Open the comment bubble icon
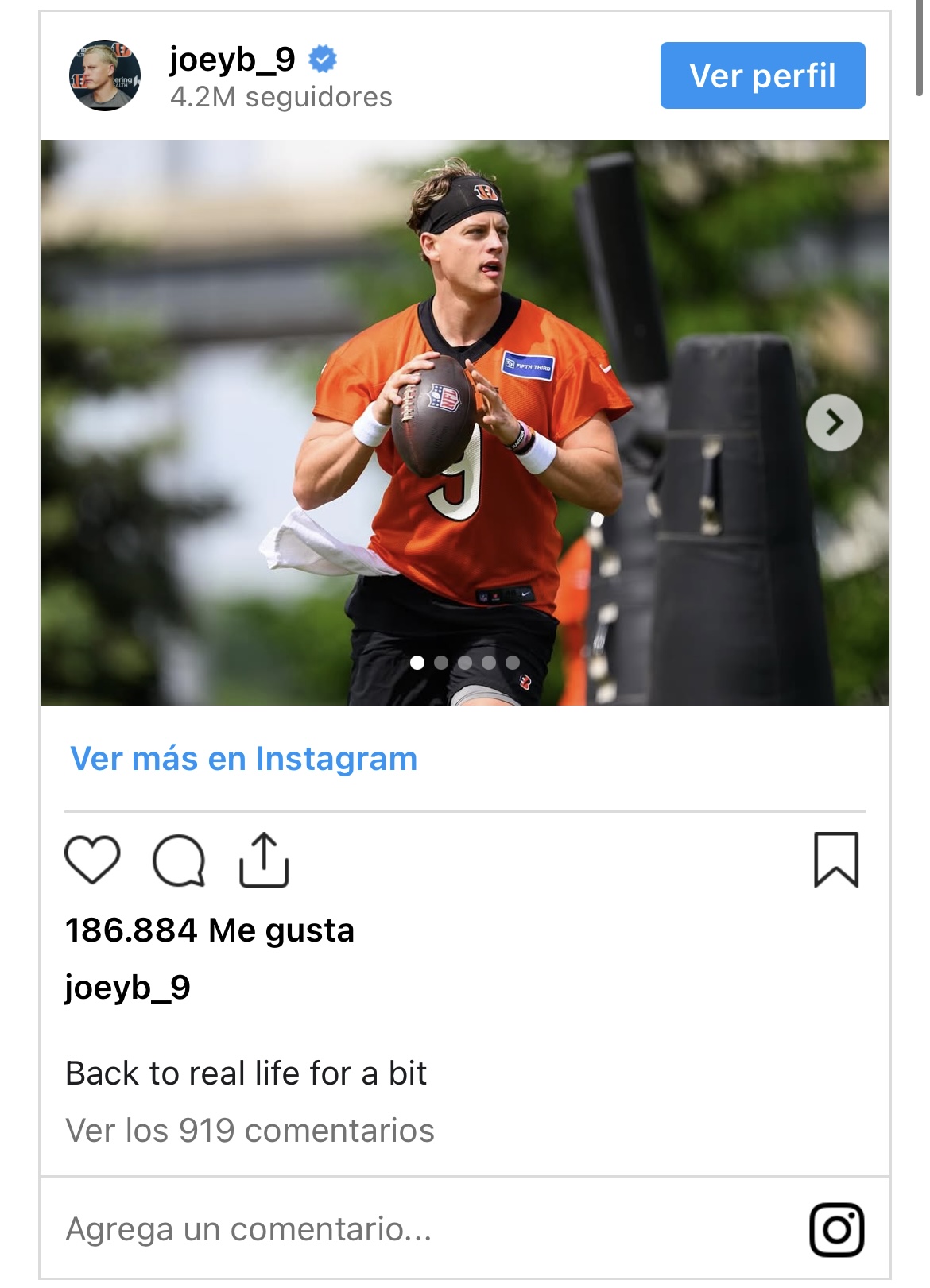 179,860
